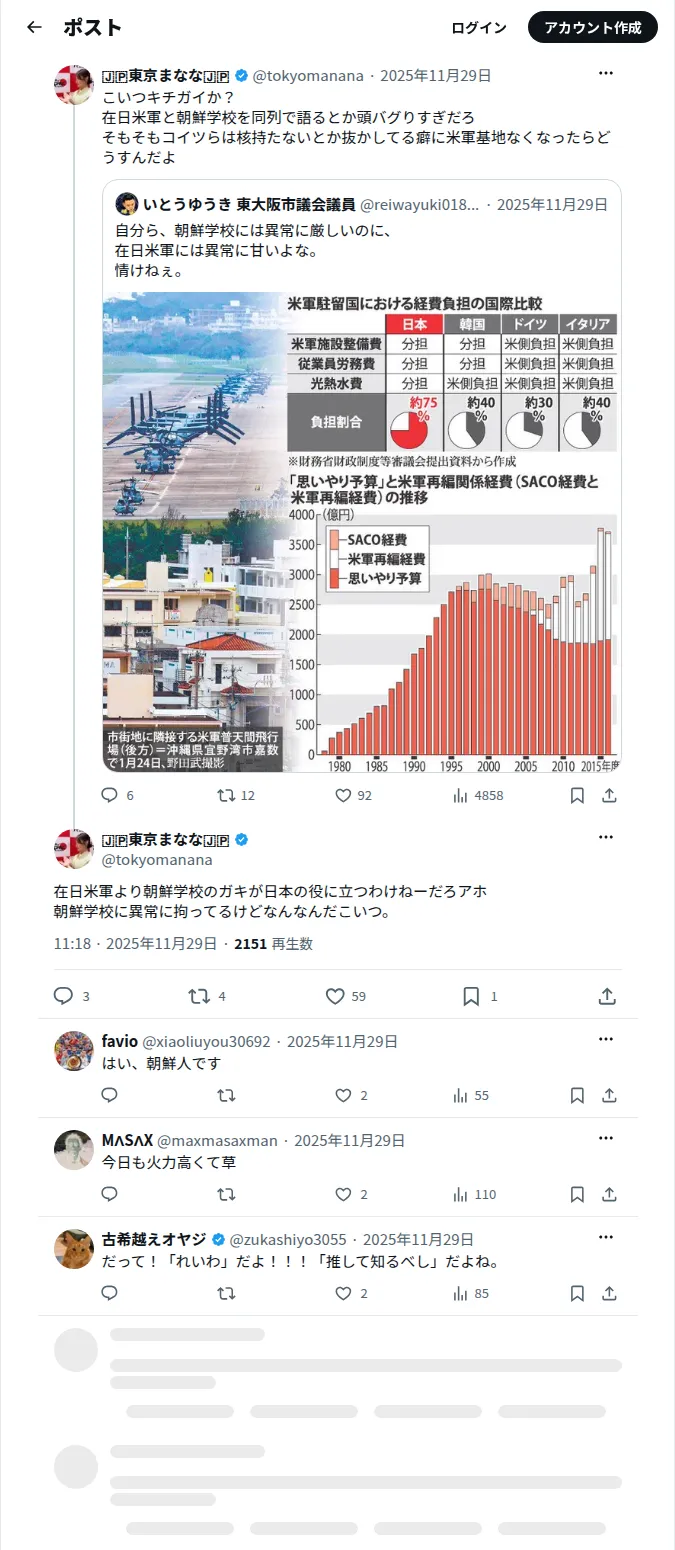The image size is (675, 1550).
Task: Tap the ログイン button
Action: point(479,28)
